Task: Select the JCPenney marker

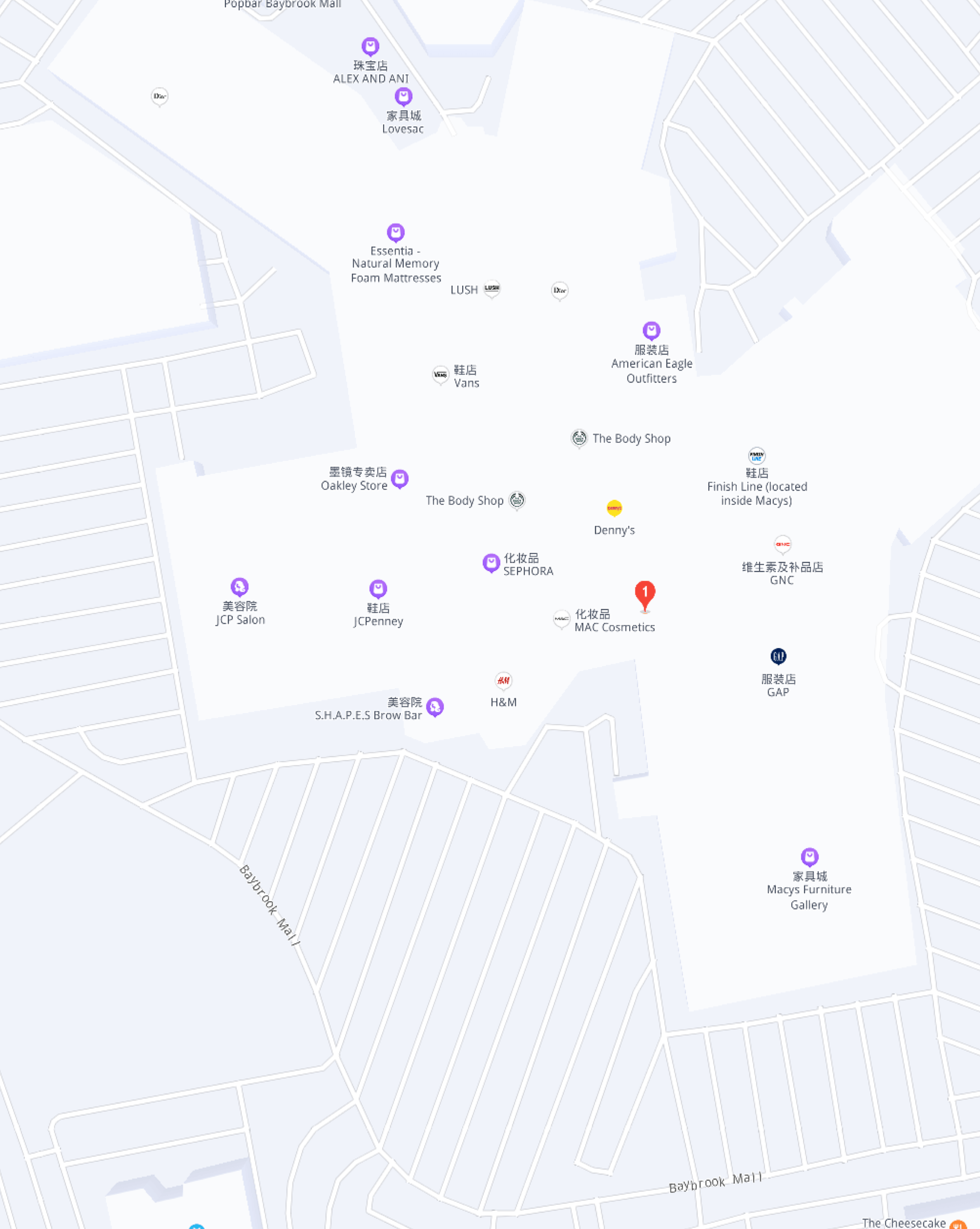Action: click(x=378, y=589)
